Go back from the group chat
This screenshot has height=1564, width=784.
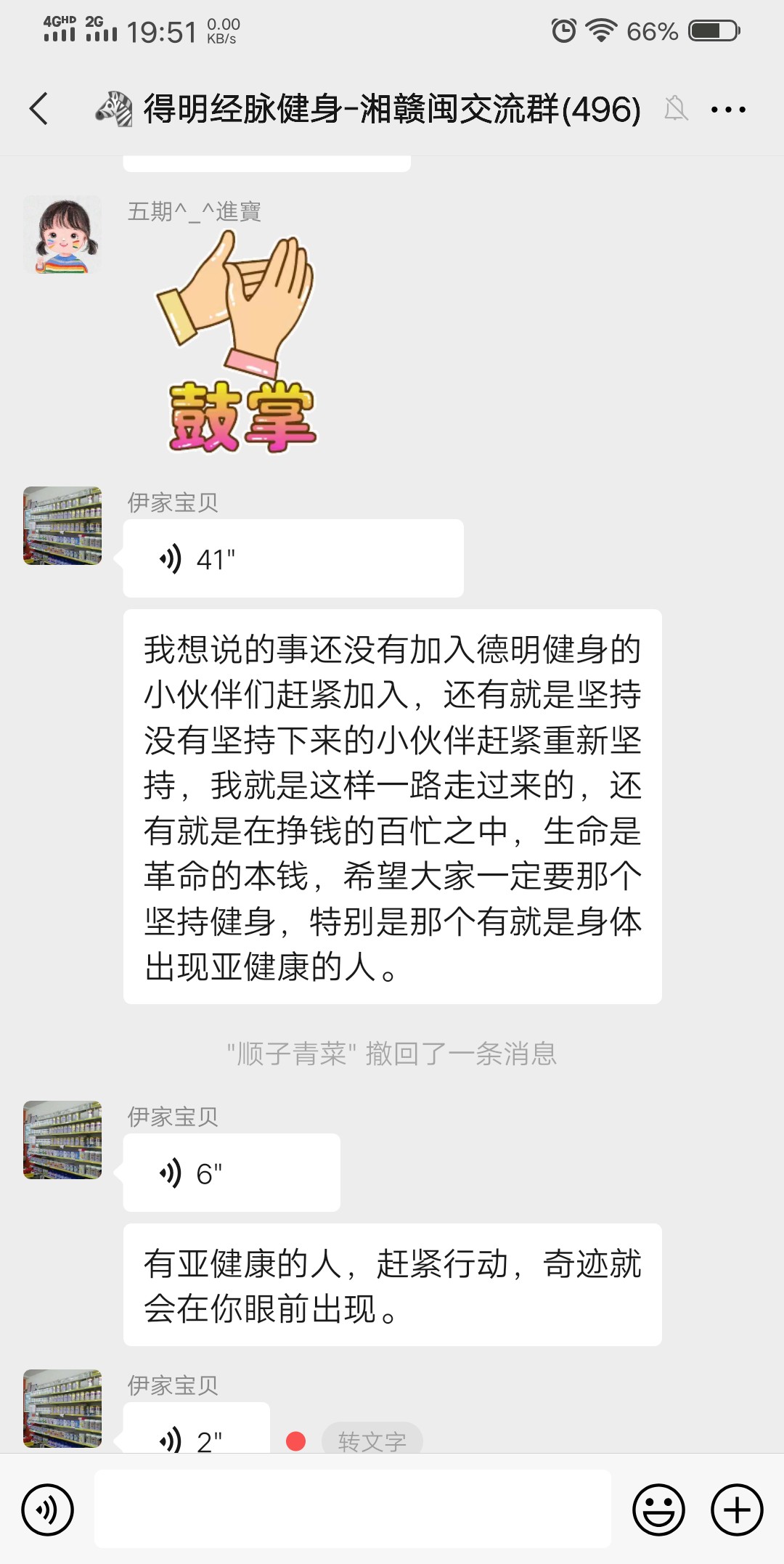point(39,109)
